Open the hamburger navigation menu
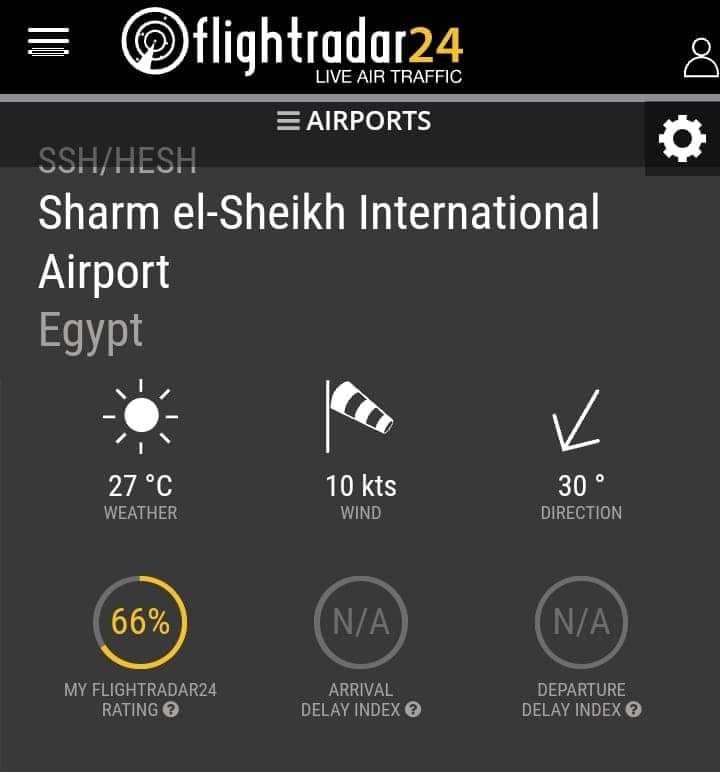 (x=48, y=41)
